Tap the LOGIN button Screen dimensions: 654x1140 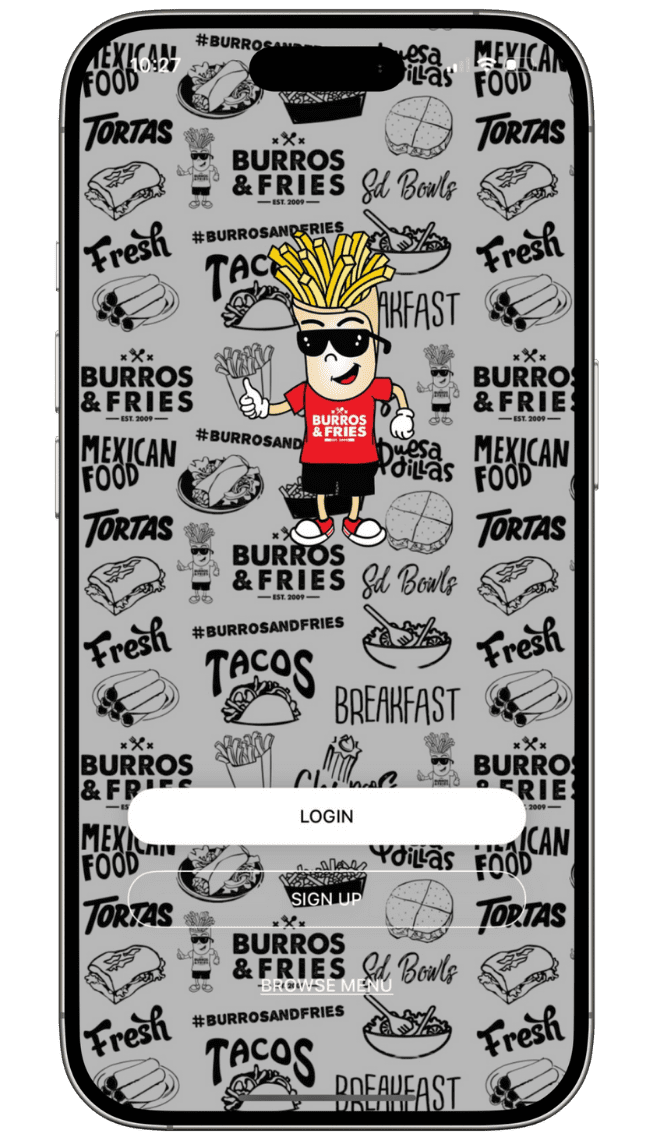tap(326, 816)
